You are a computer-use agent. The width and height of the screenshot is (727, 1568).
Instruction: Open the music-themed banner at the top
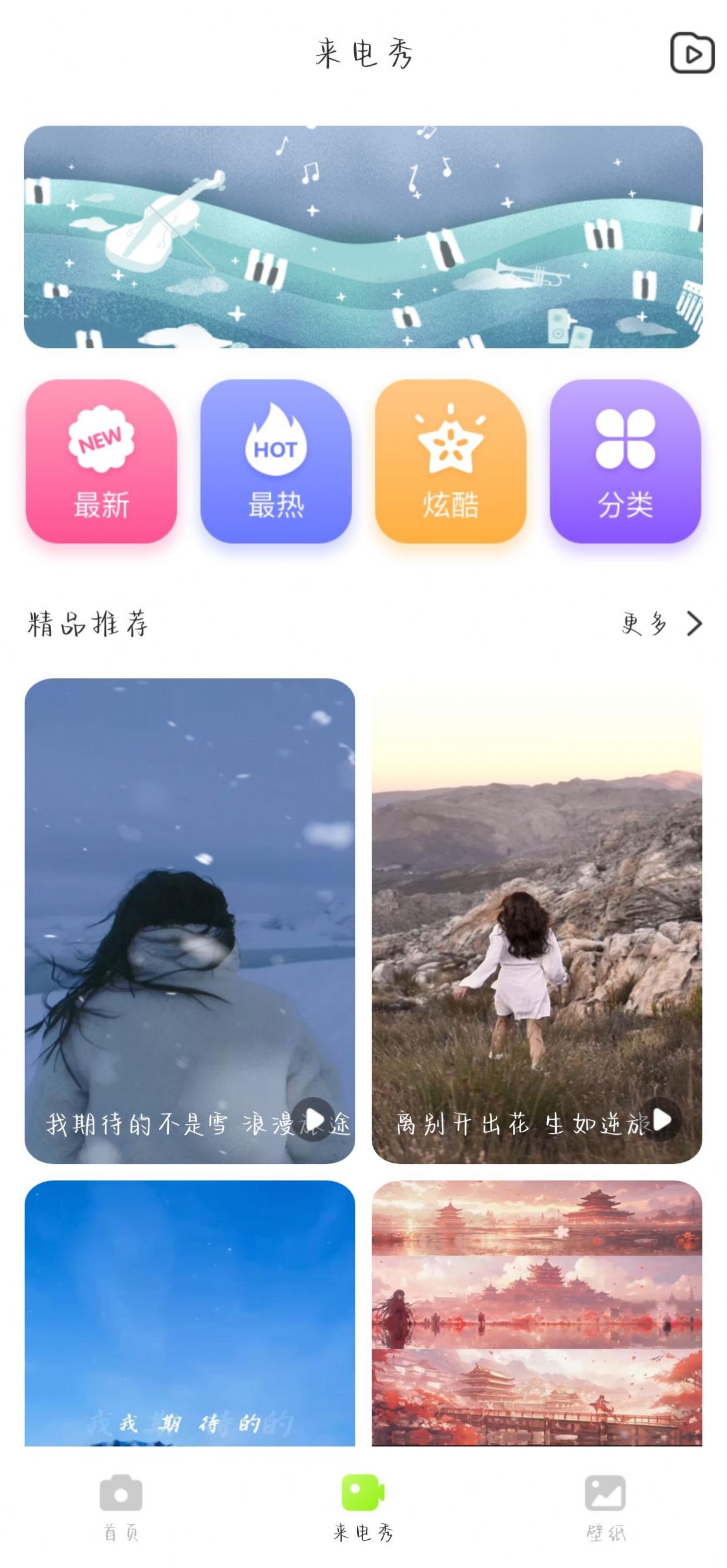tap(363, 238)
